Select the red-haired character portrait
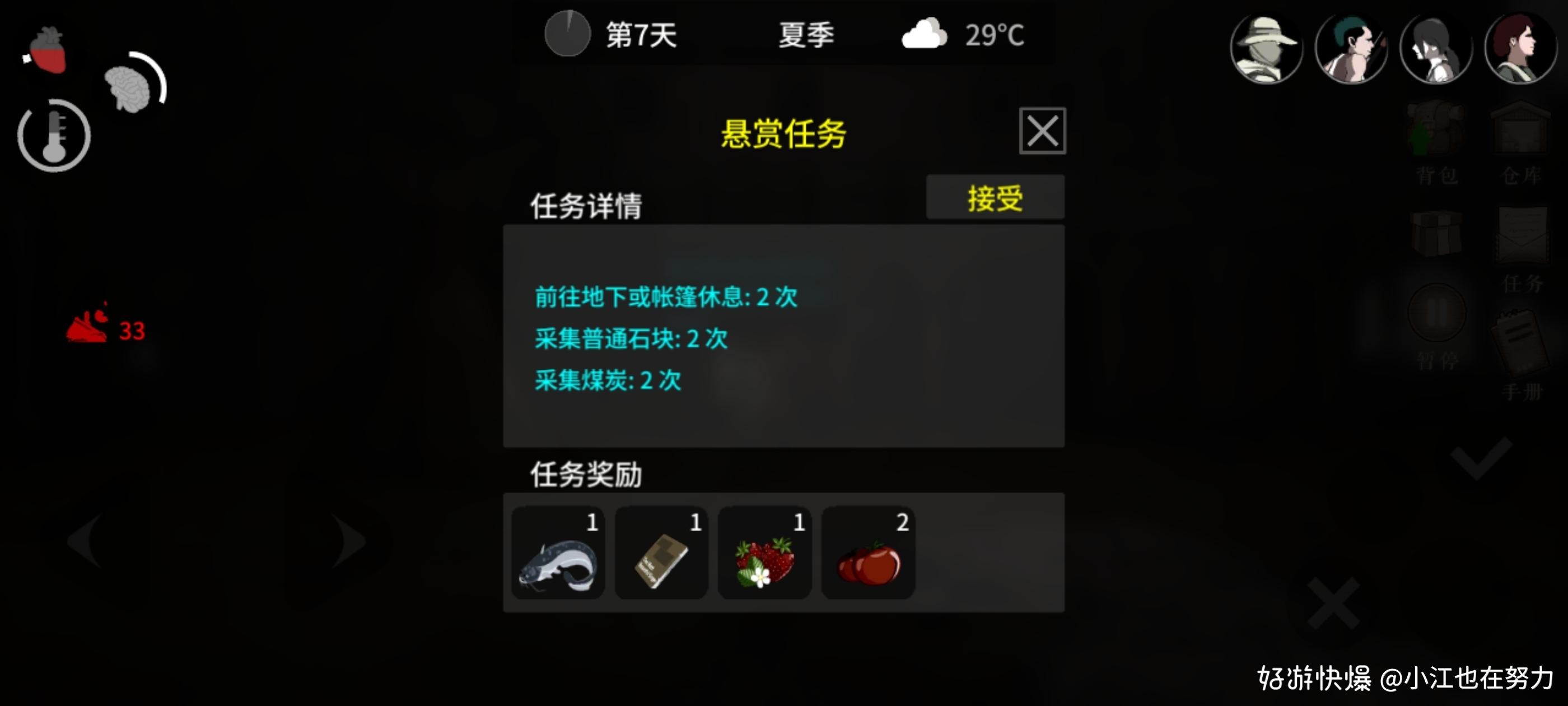1568x706 pixels. click(1520, 49)
